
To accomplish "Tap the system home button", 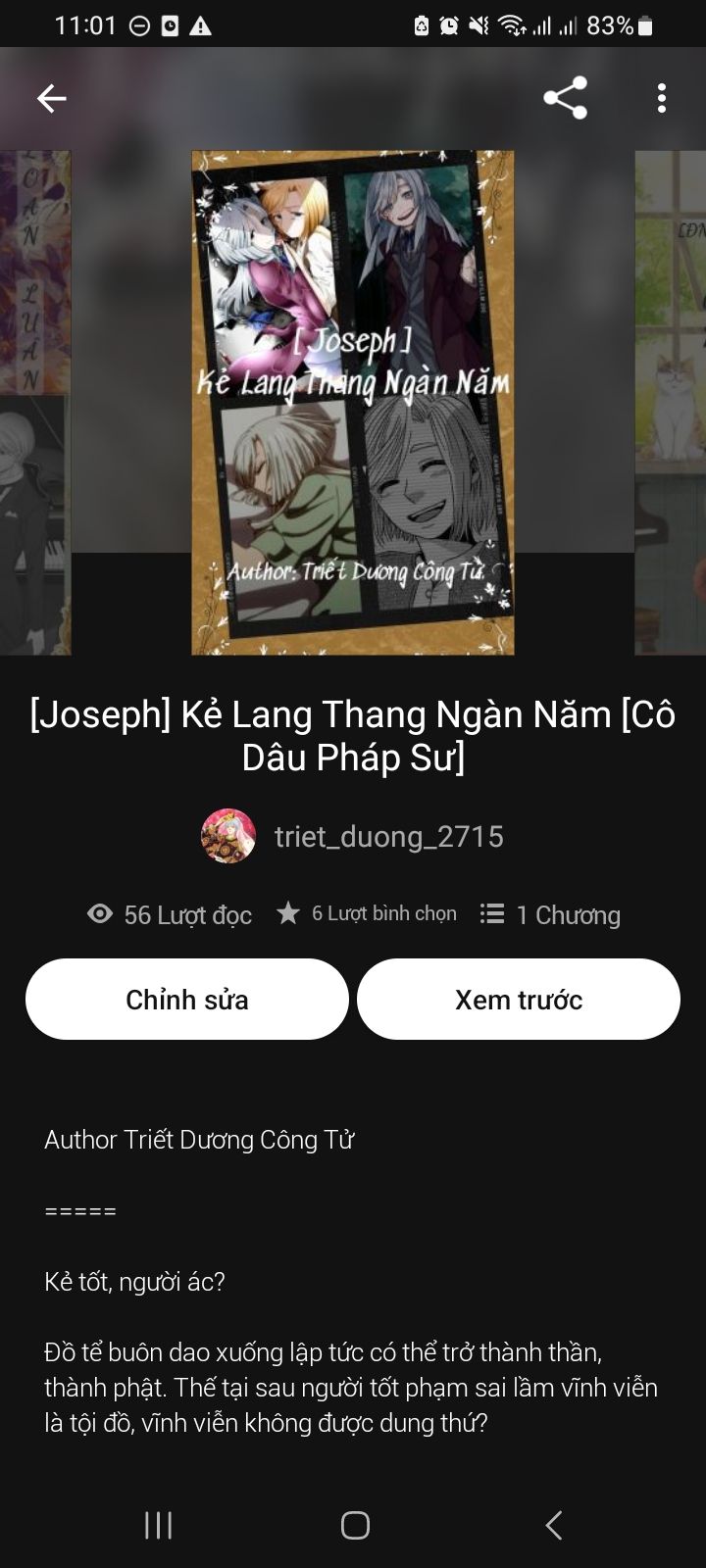I will coord(355,1525).
